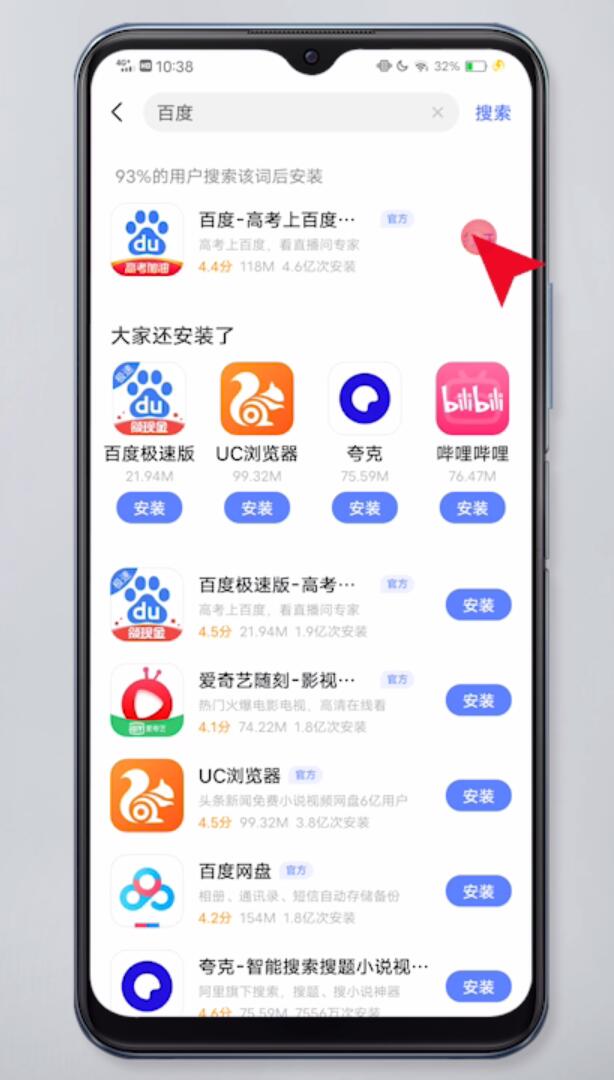Open the 哔哩哔哩 app icon
Image resolution: width=614 pixels, height=1080 pixels.
(473, 399)
